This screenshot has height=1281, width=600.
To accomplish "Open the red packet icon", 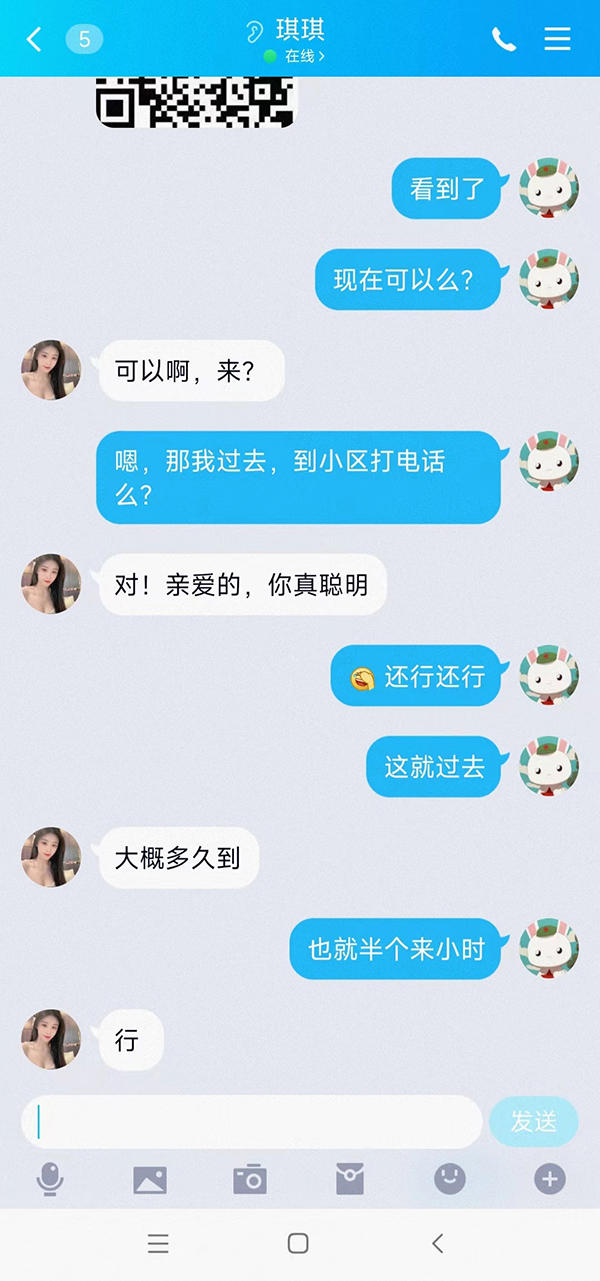I will tap(350, 1180).
